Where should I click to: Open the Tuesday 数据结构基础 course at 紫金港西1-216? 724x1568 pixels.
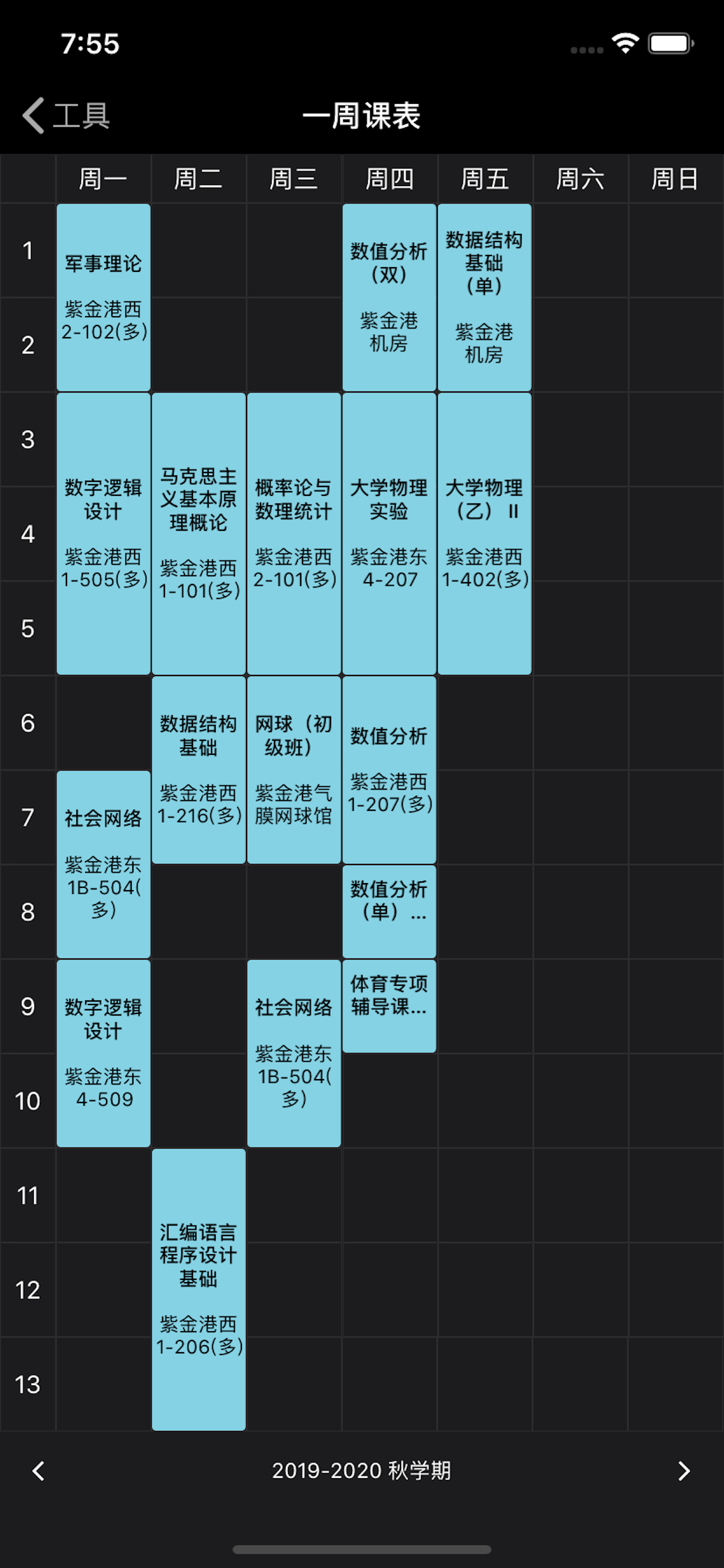(x=199, y=769)
